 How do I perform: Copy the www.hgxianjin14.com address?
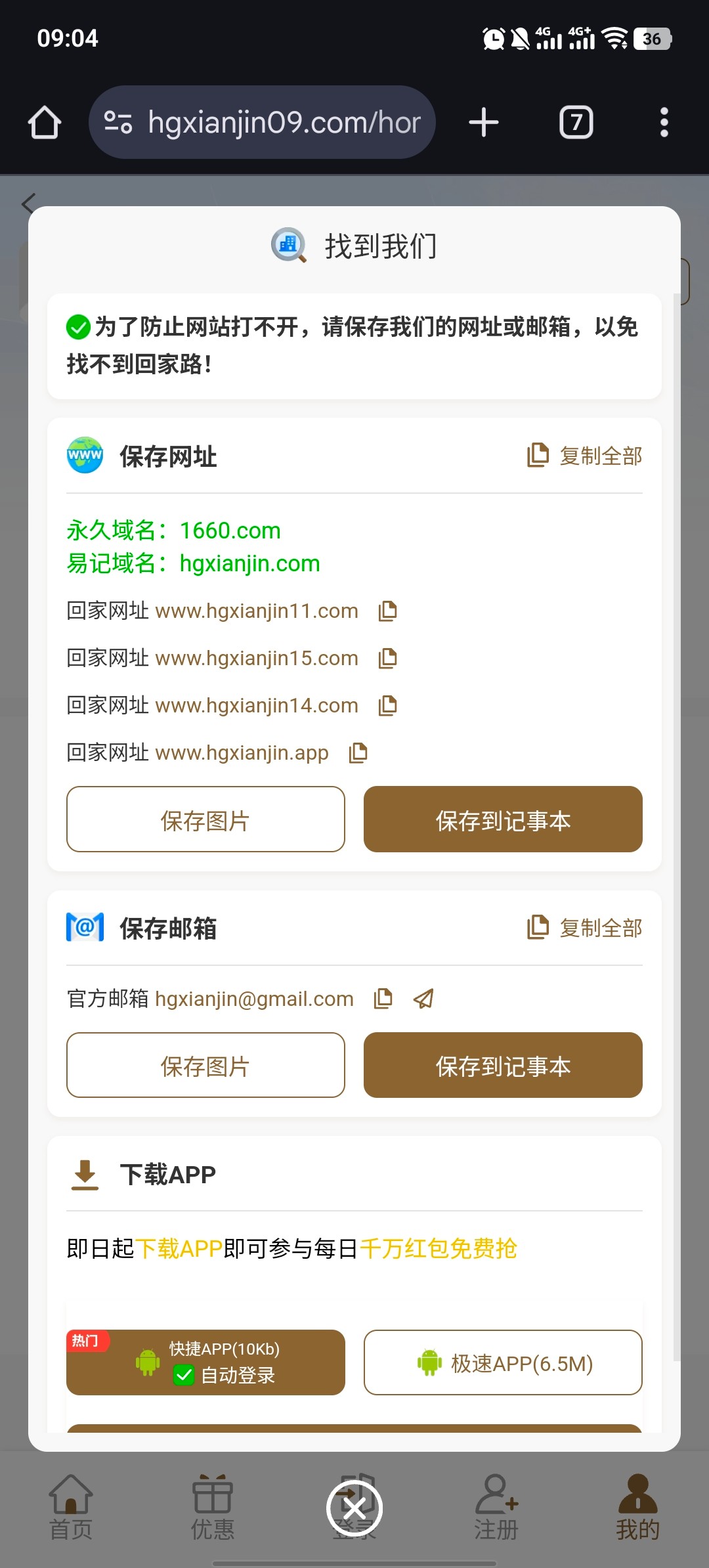[388, 706]
